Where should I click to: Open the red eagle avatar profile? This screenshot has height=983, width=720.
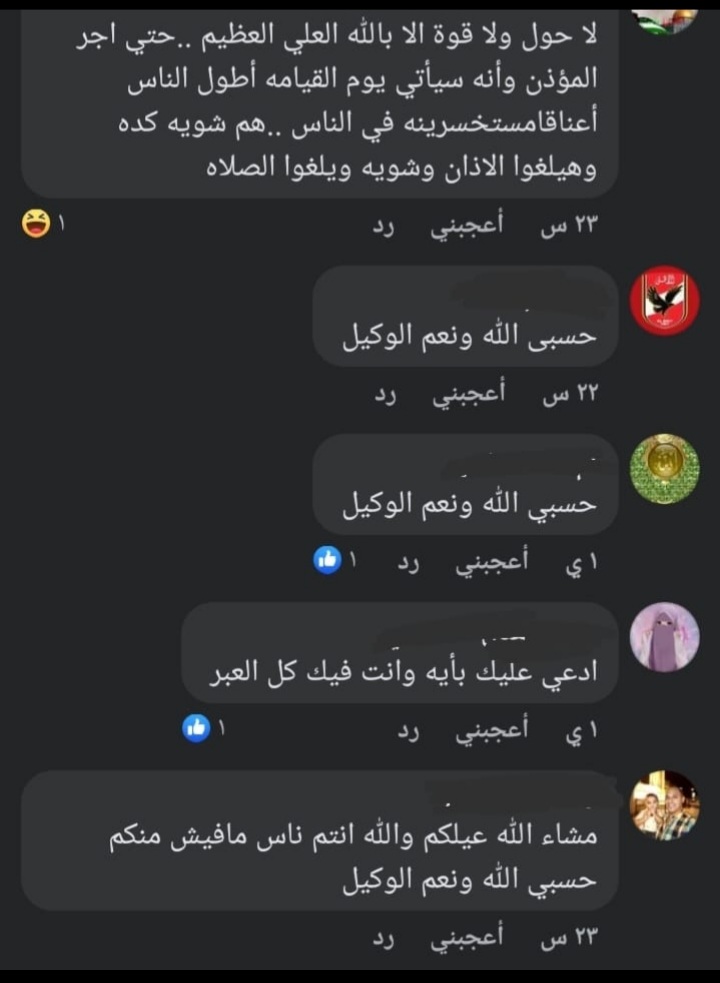click(x=664, y=300)
